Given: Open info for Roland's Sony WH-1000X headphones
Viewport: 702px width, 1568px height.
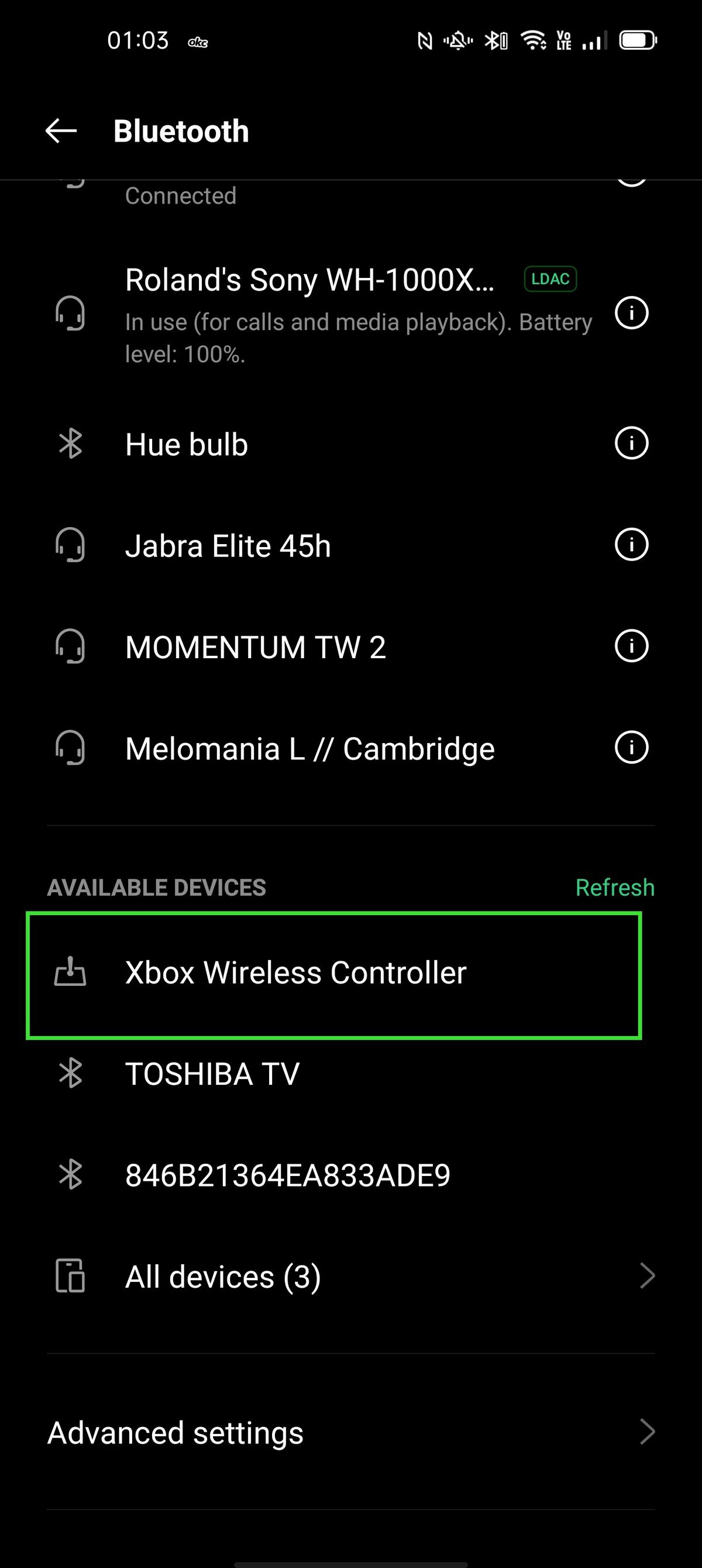Looking at the screenshot, I should 631,313.
